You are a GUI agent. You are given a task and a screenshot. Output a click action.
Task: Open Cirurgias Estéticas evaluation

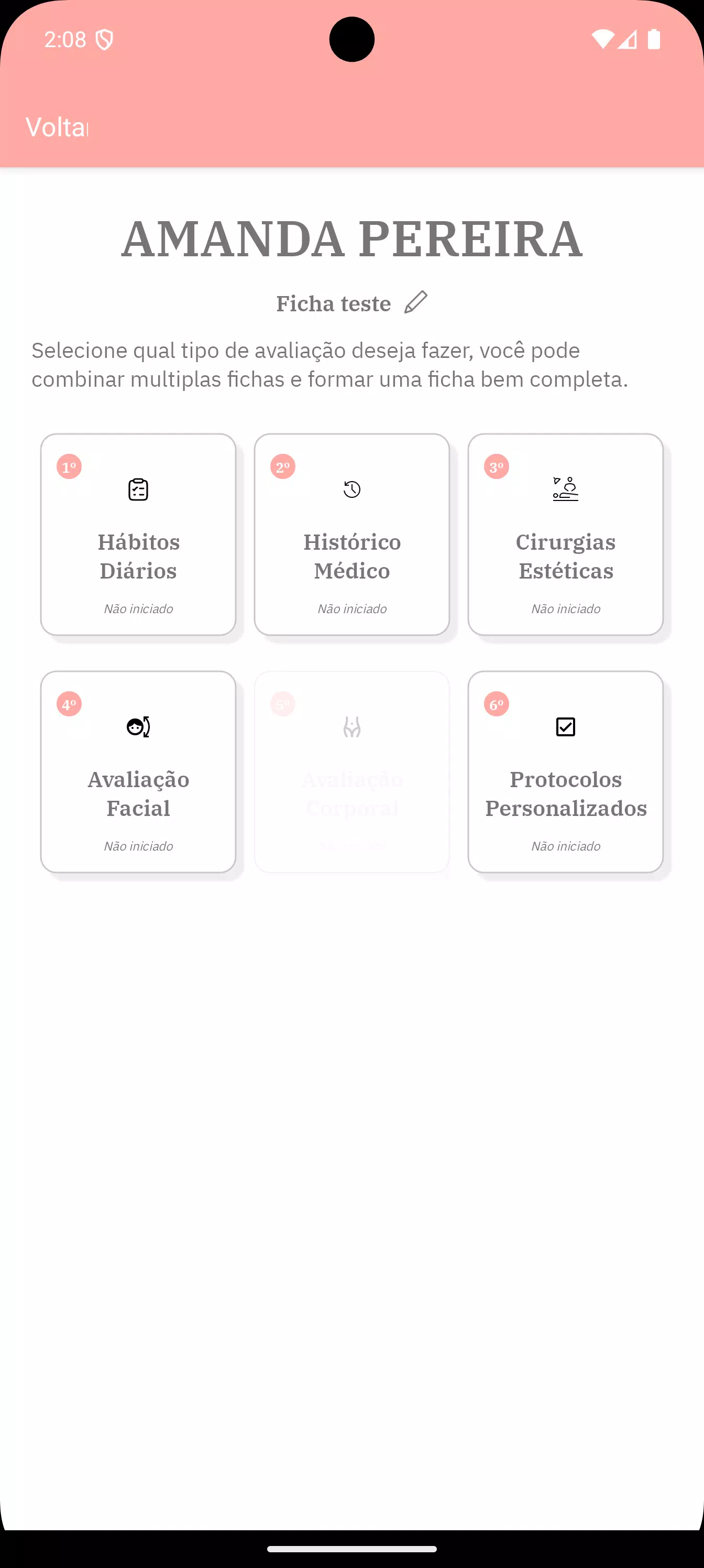(565, 534)
